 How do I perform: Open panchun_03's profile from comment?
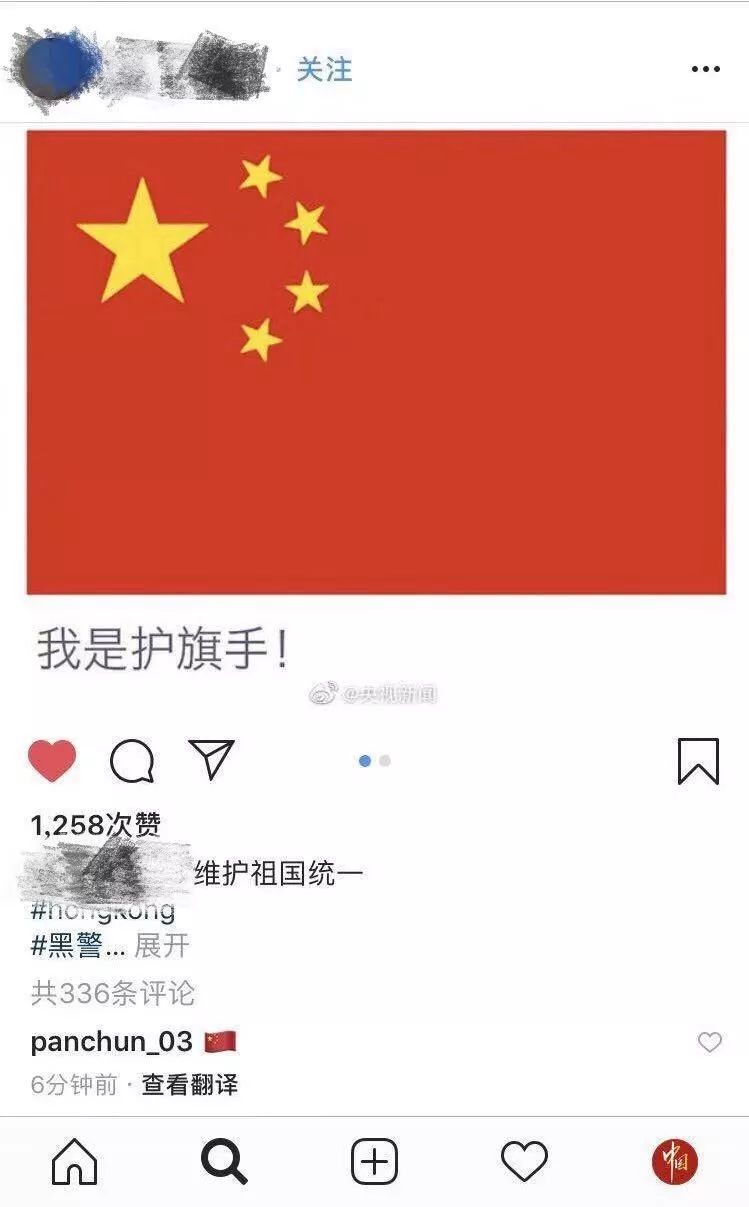click(111, 1042)
